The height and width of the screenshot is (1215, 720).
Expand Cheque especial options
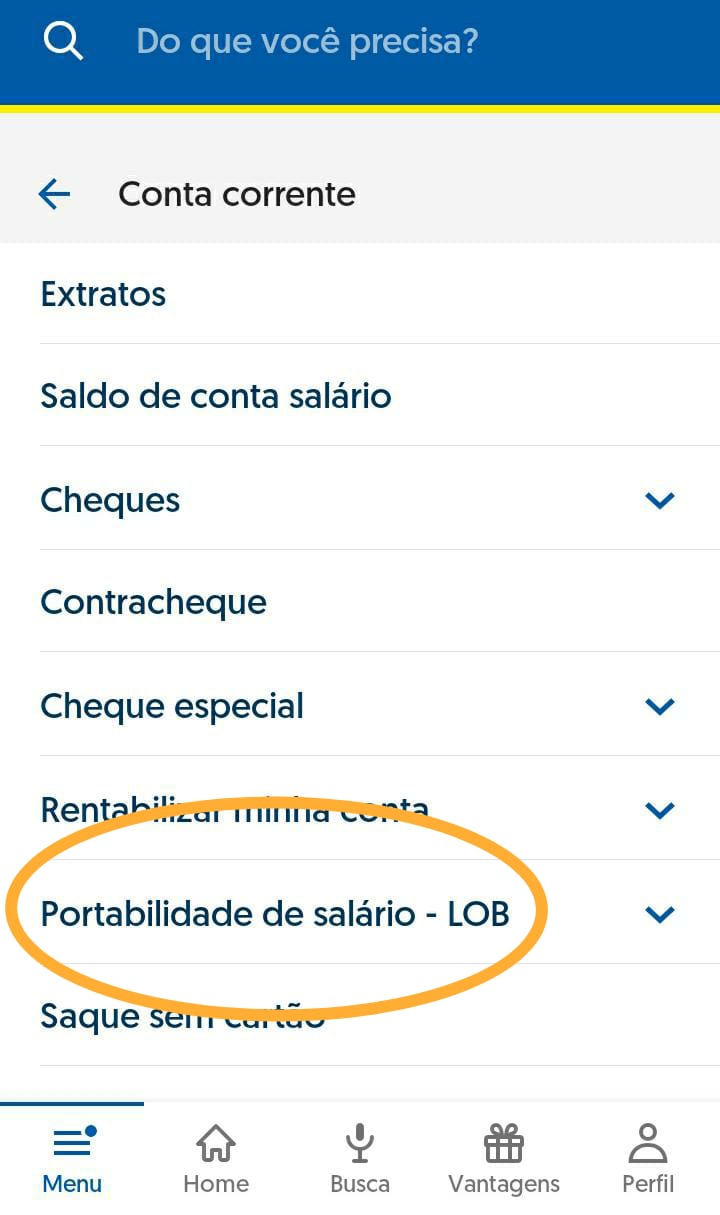(360, 705)
